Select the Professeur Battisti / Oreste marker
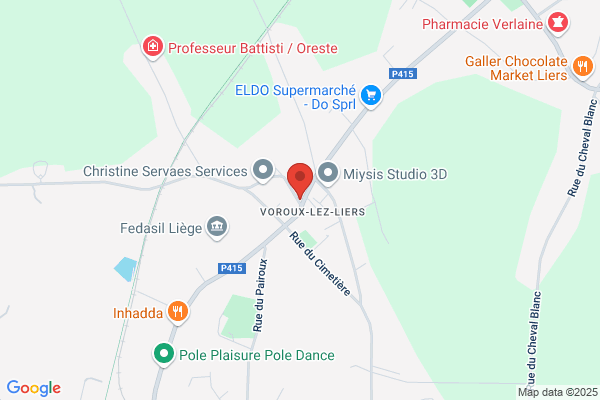Viewport: 600px width, 400px height. (x=153, y=47)
